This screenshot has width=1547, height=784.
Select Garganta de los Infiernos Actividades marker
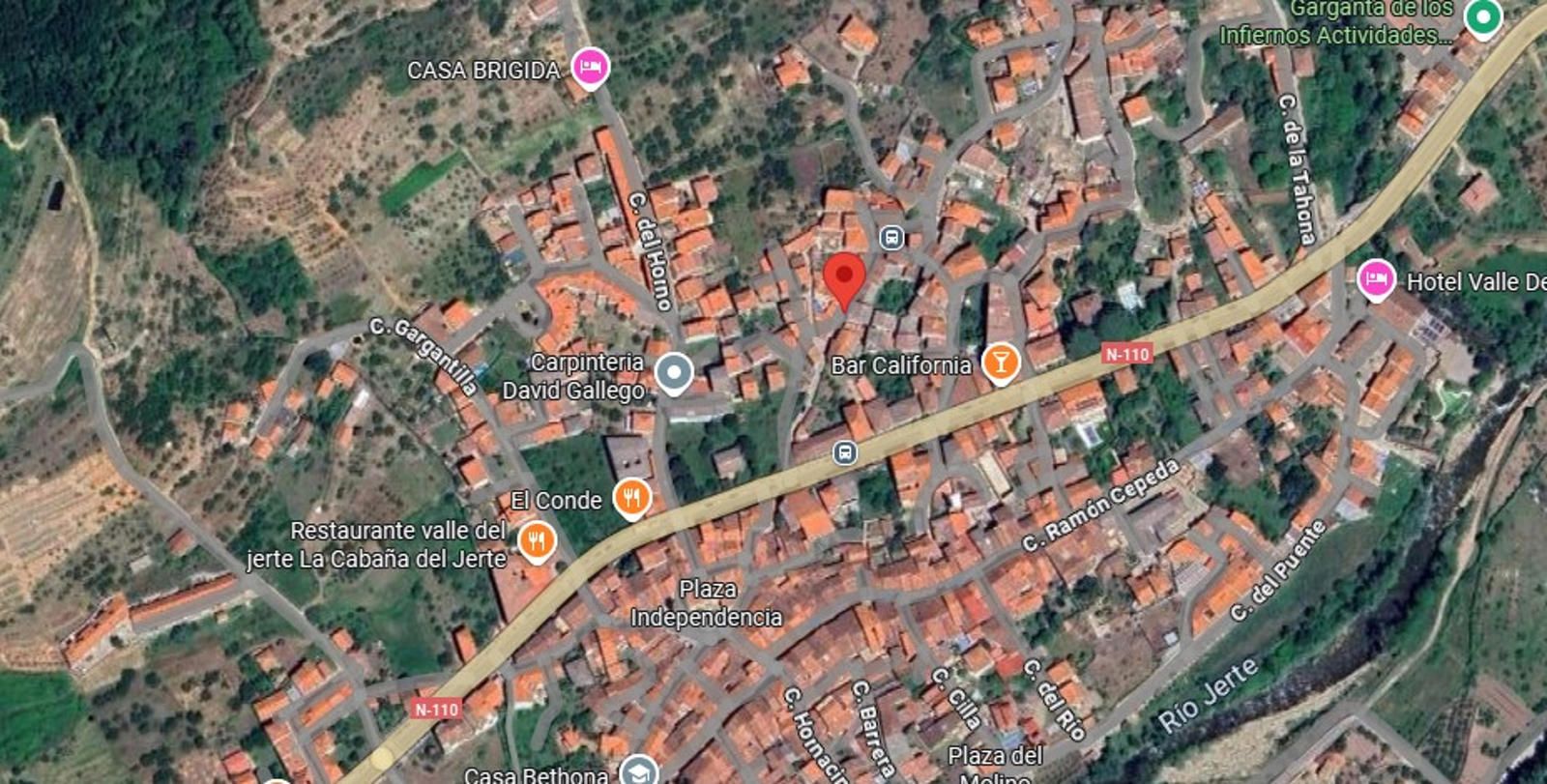[1481, 17]
